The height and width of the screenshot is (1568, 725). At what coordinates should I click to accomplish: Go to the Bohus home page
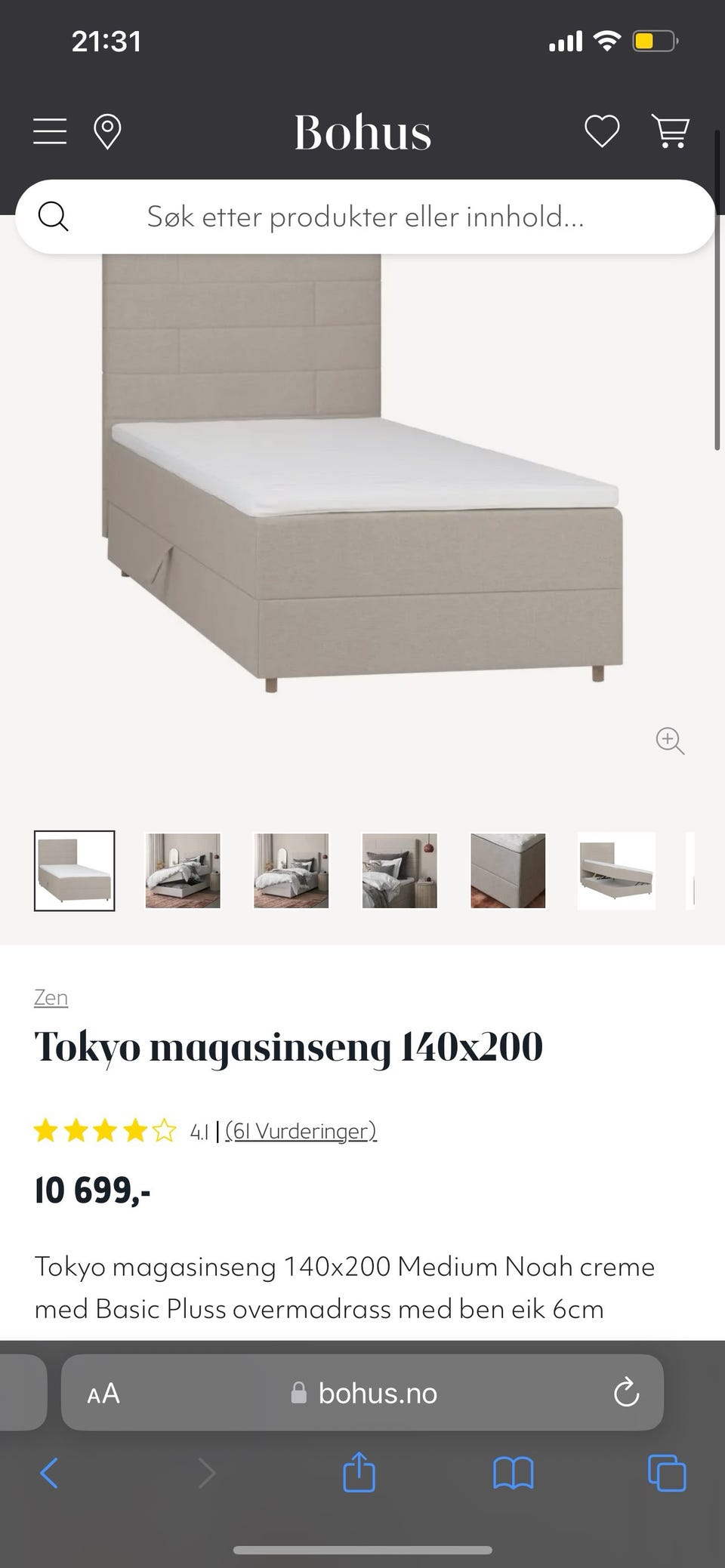(362, 133)
